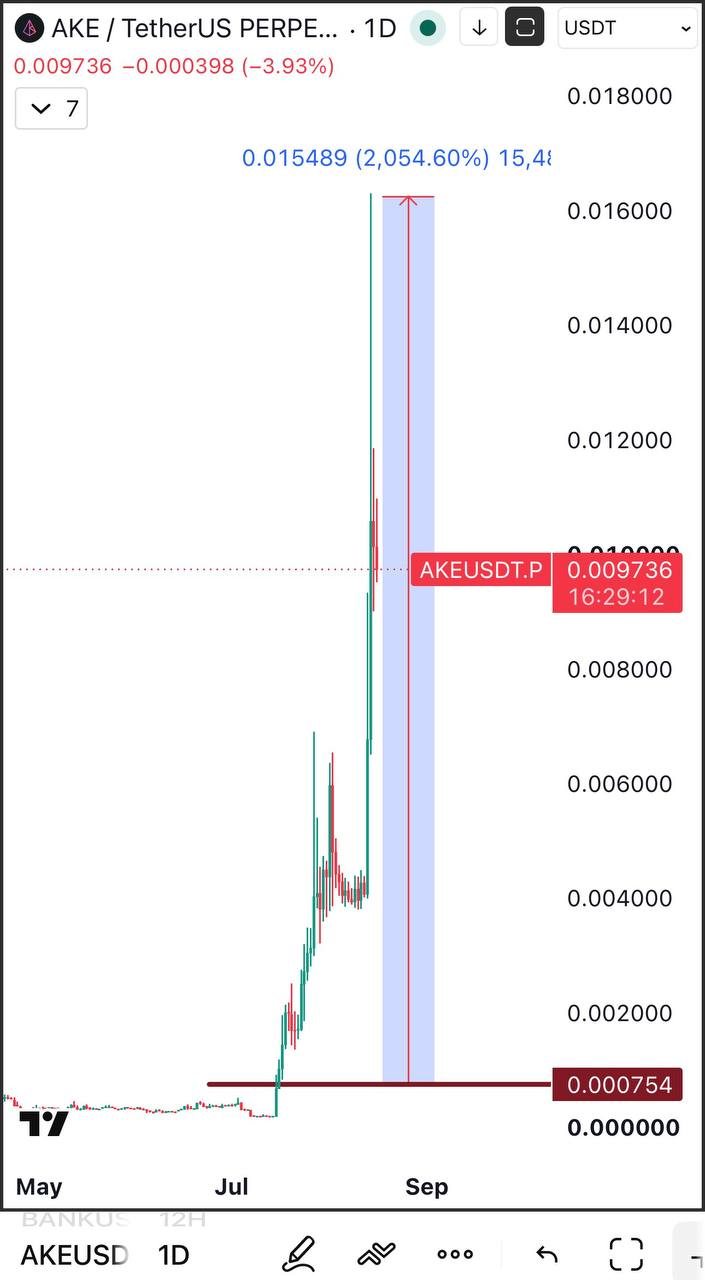This screenshot has height=1280, width=705.
Task: Change the 1D interval at top
Action: pyautogui.click(x=380, y=28)
